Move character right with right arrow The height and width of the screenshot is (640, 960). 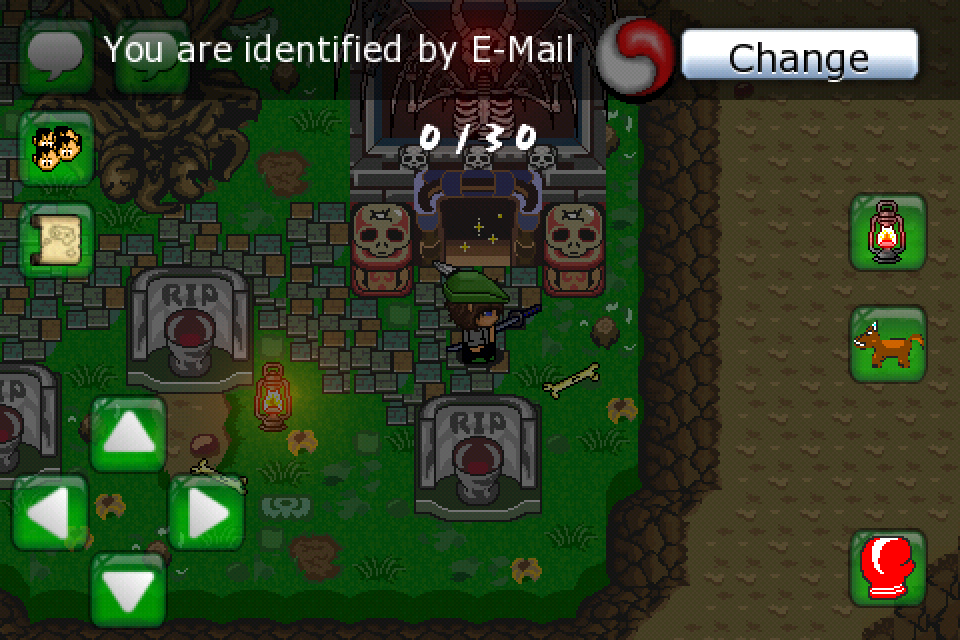tap(207, 513)
